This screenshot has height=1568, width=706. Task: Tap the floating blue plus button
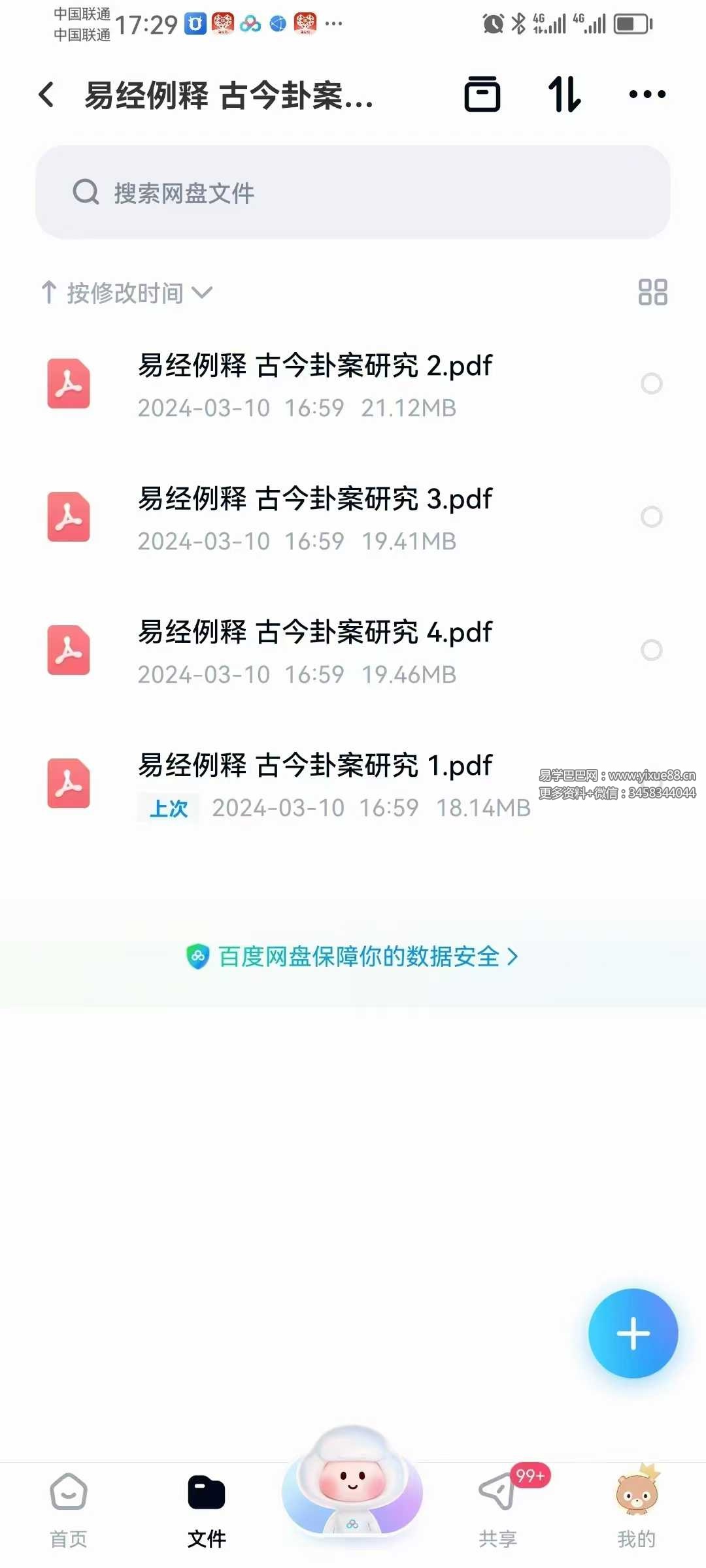(x=633, y=1335)
